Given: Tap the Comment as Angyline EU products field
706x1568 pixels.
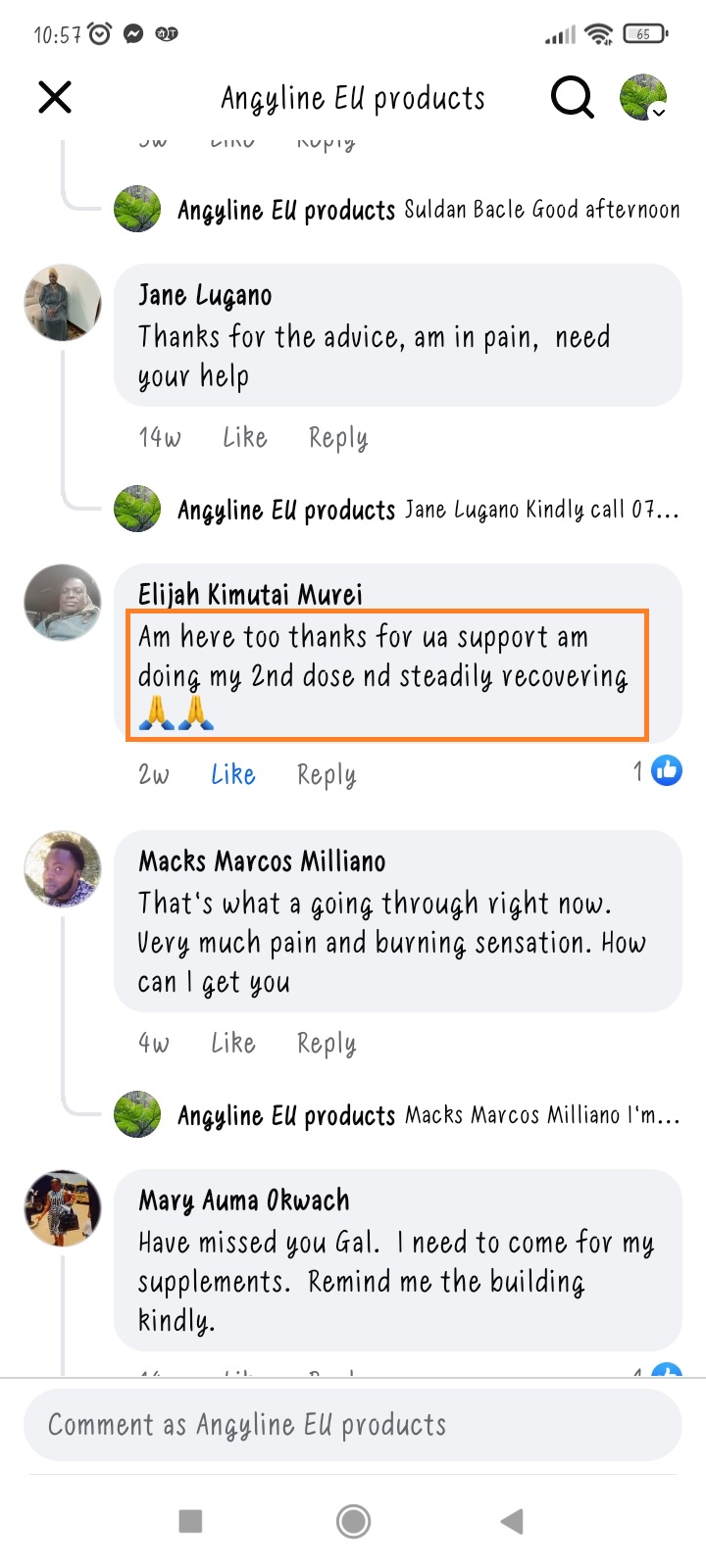Looking at the screenshot, I should (x=353, y=1424).
